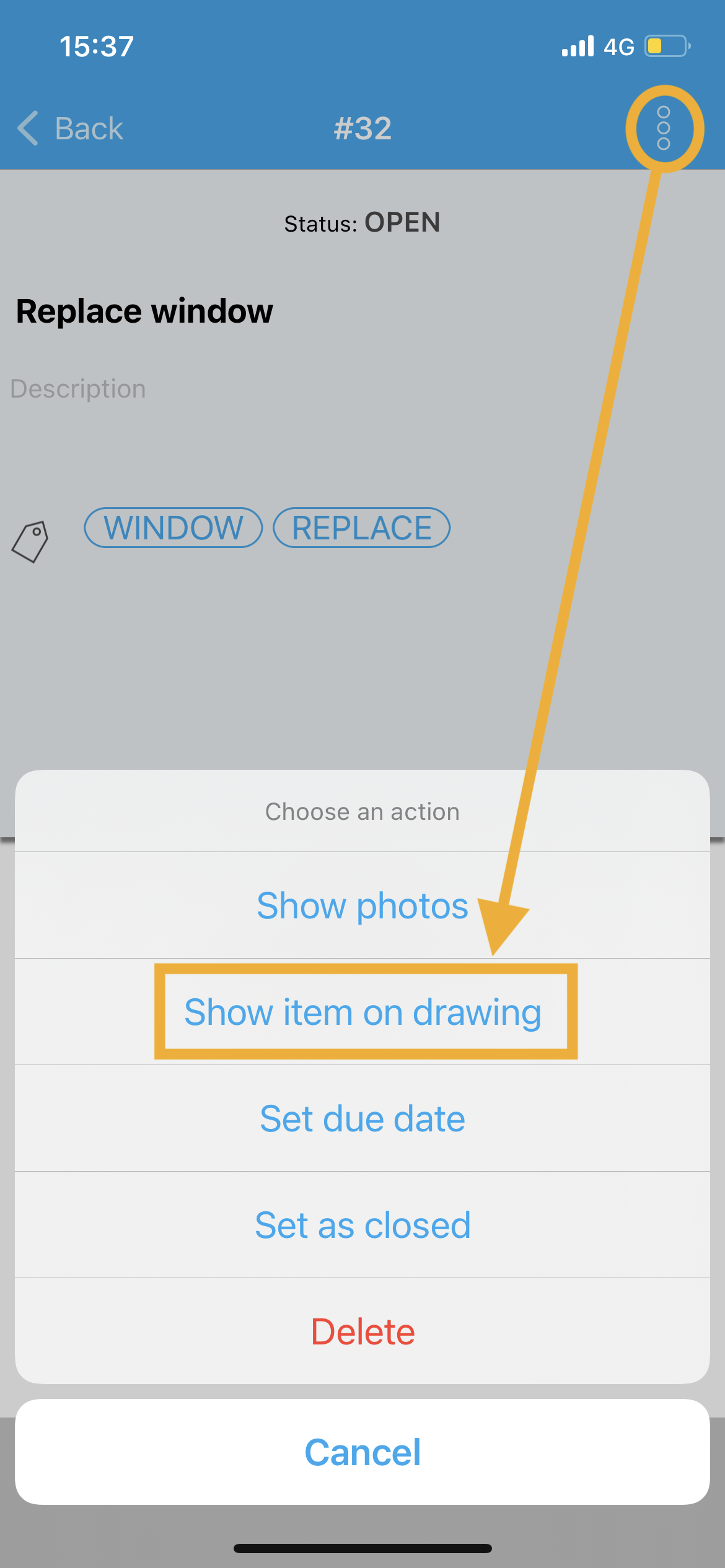Mark the item with Set as closed
725x1568 pixels.
pos(362,1225)
